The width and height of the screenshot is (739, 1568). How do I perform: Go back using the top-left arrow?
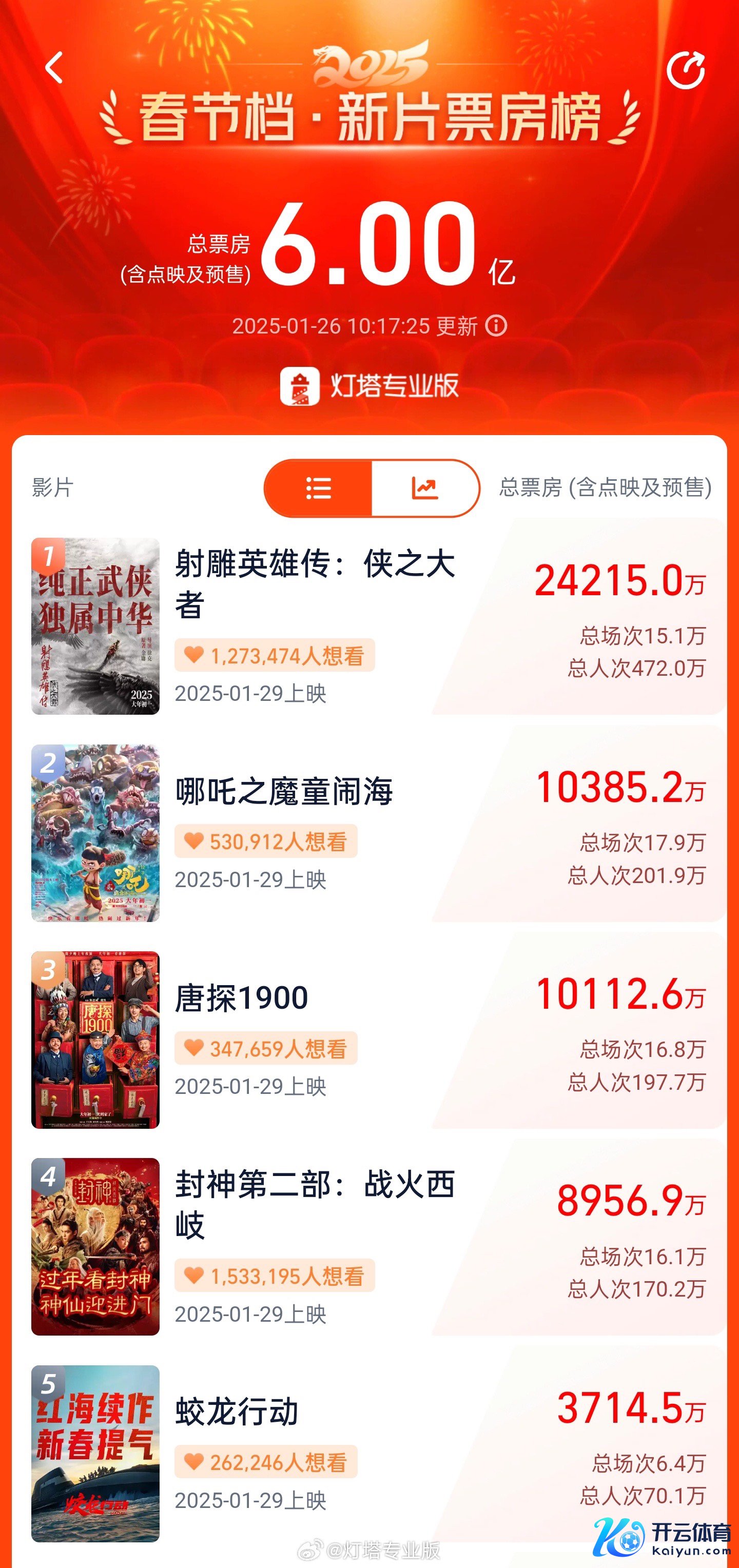[x=54, y=68]
